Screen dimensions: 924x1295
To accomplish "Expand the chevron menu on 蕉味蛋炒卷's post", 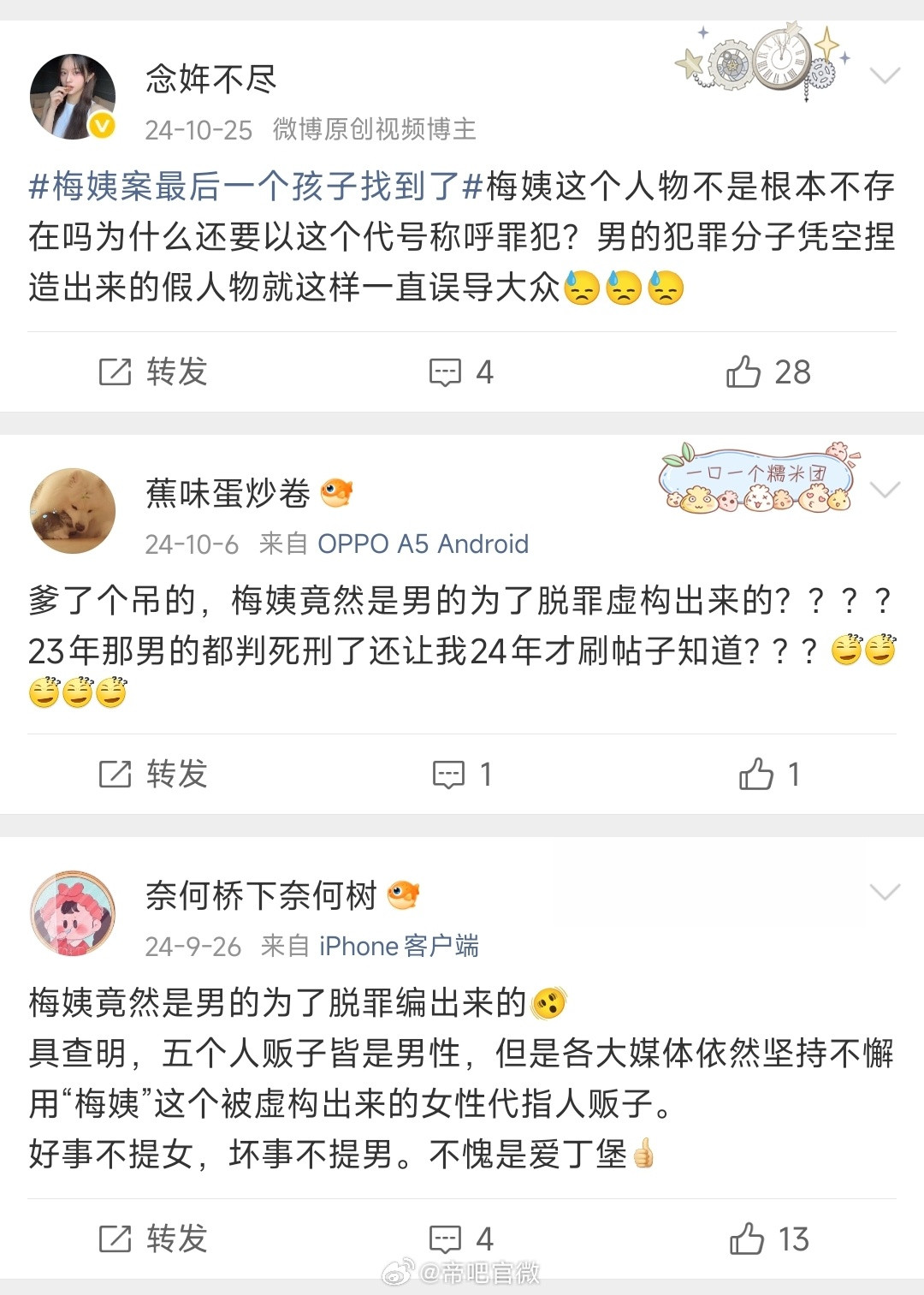I will click(x=883, y=490).
